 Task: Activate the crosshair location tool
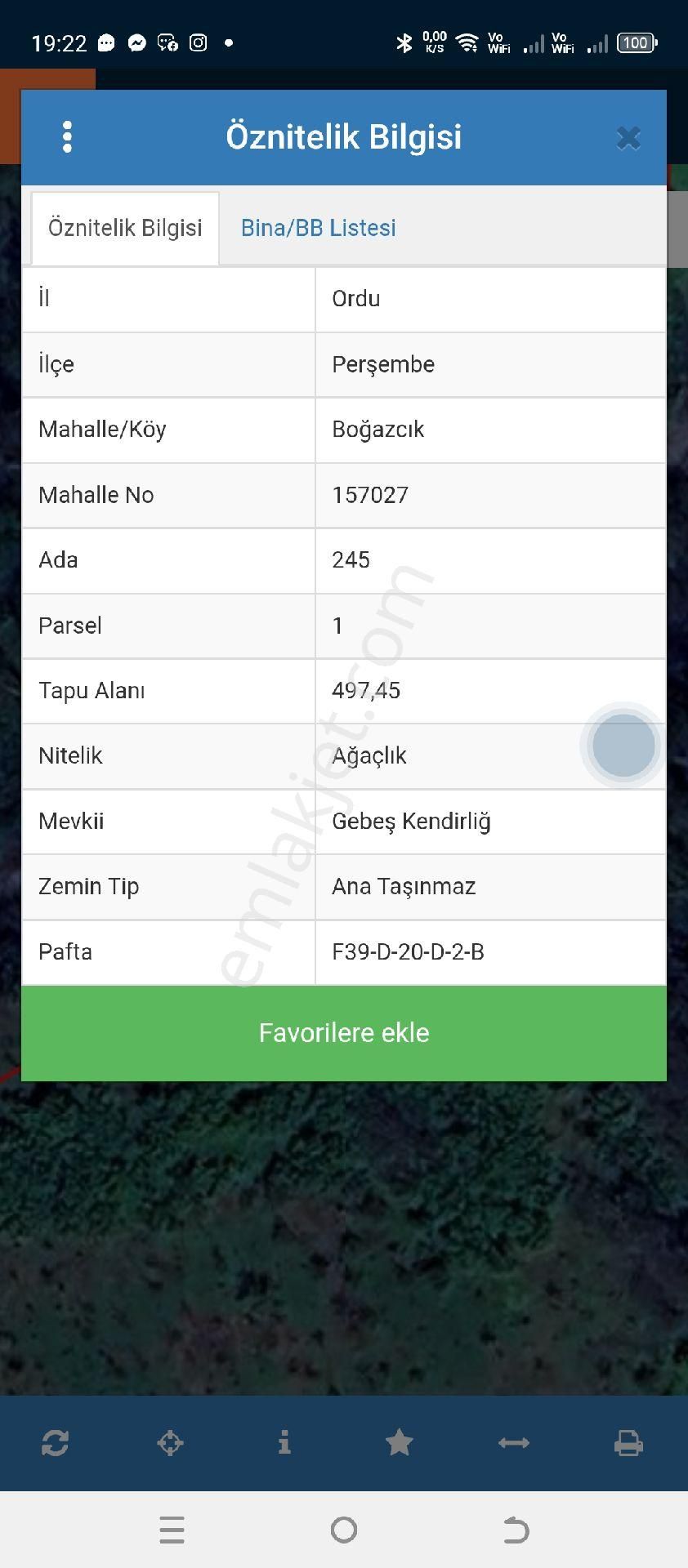(170, 1443)
